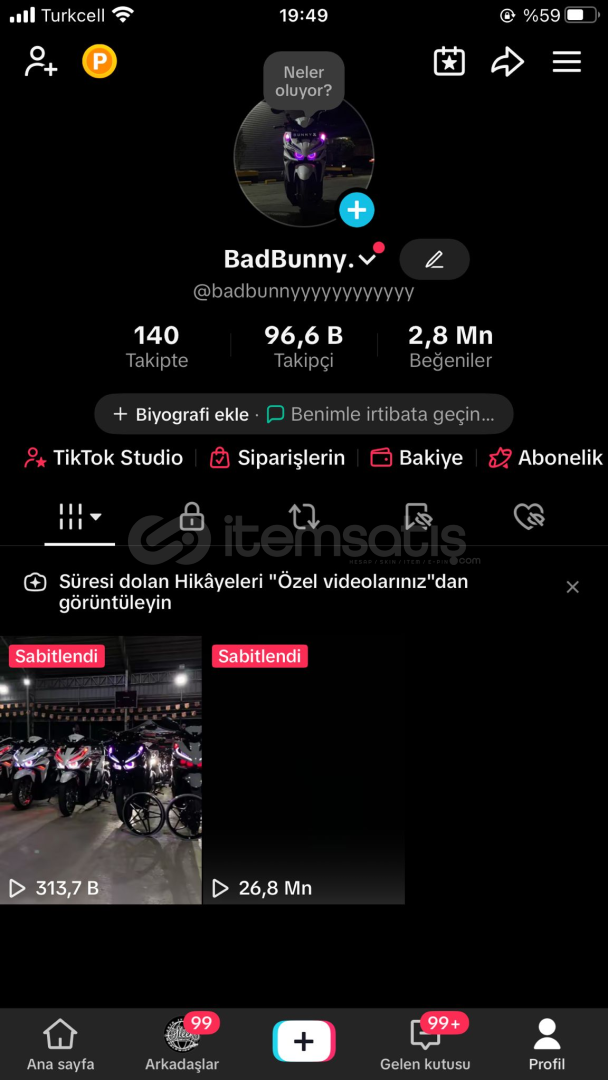Open Bakiye wallet balance
The height and width of the screenshot is (1080, 608).
point(417,458)
